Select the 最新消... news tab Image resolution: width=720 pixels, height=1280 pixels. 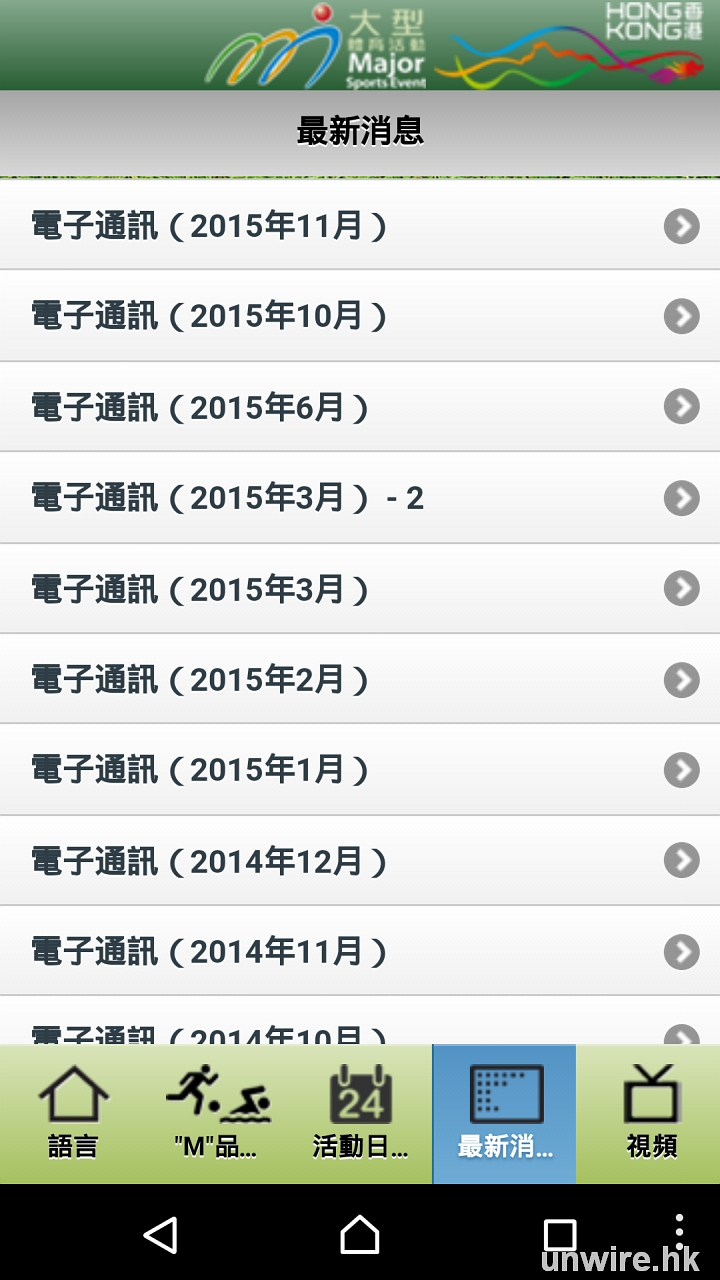coord(504,1114)
